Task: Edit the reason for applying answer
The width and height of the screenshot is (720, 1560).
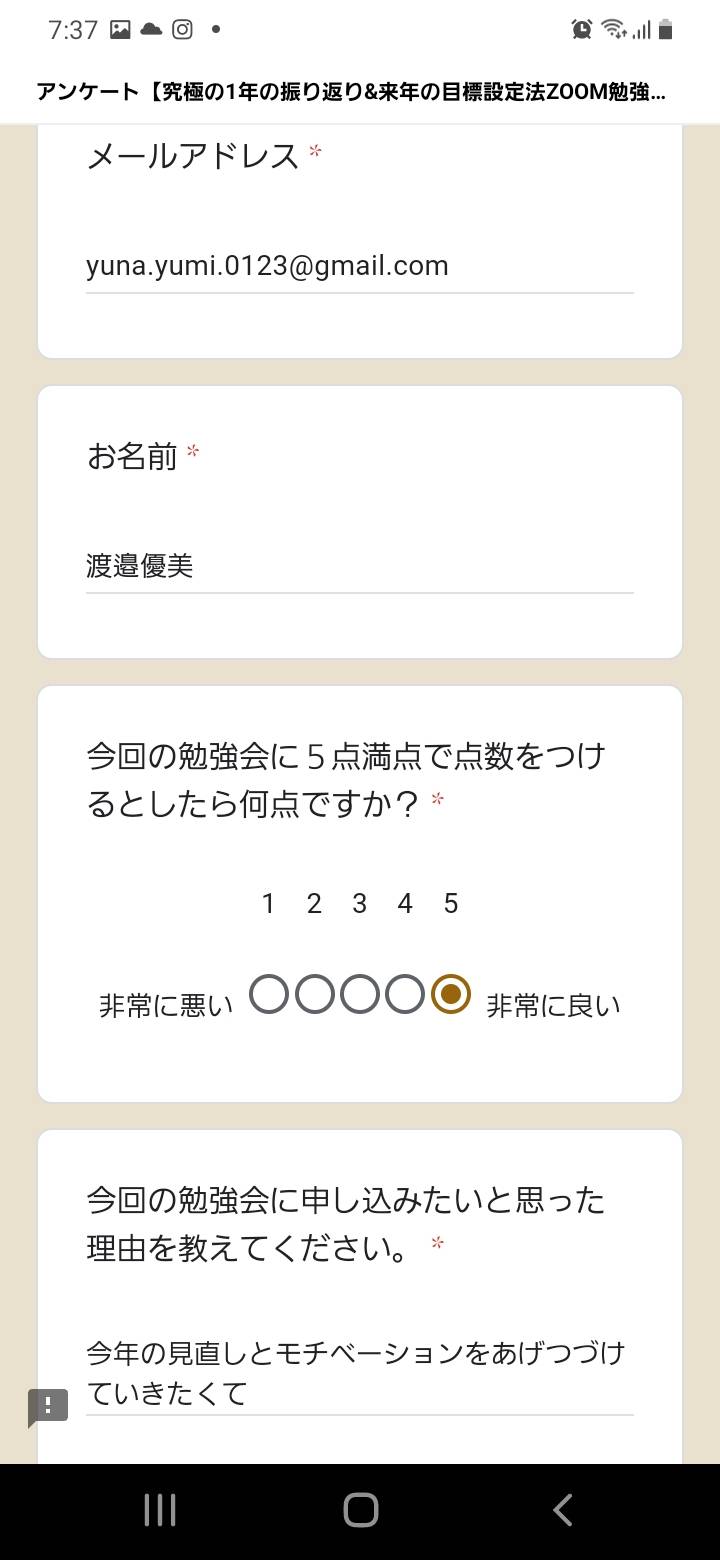Action: pyautogui.click(x=360, y=1373)
